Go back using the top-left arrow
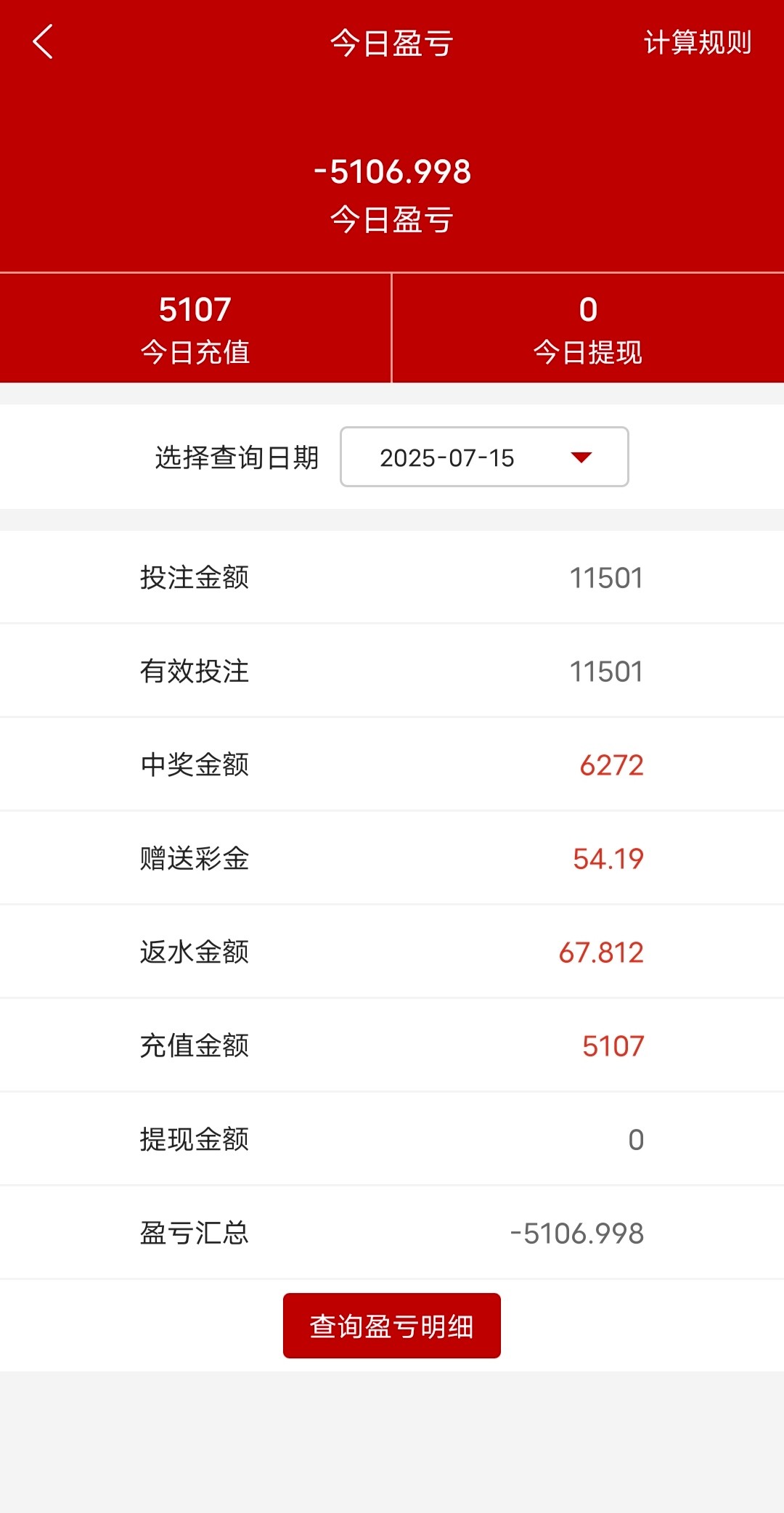 [x=44, y=42]
